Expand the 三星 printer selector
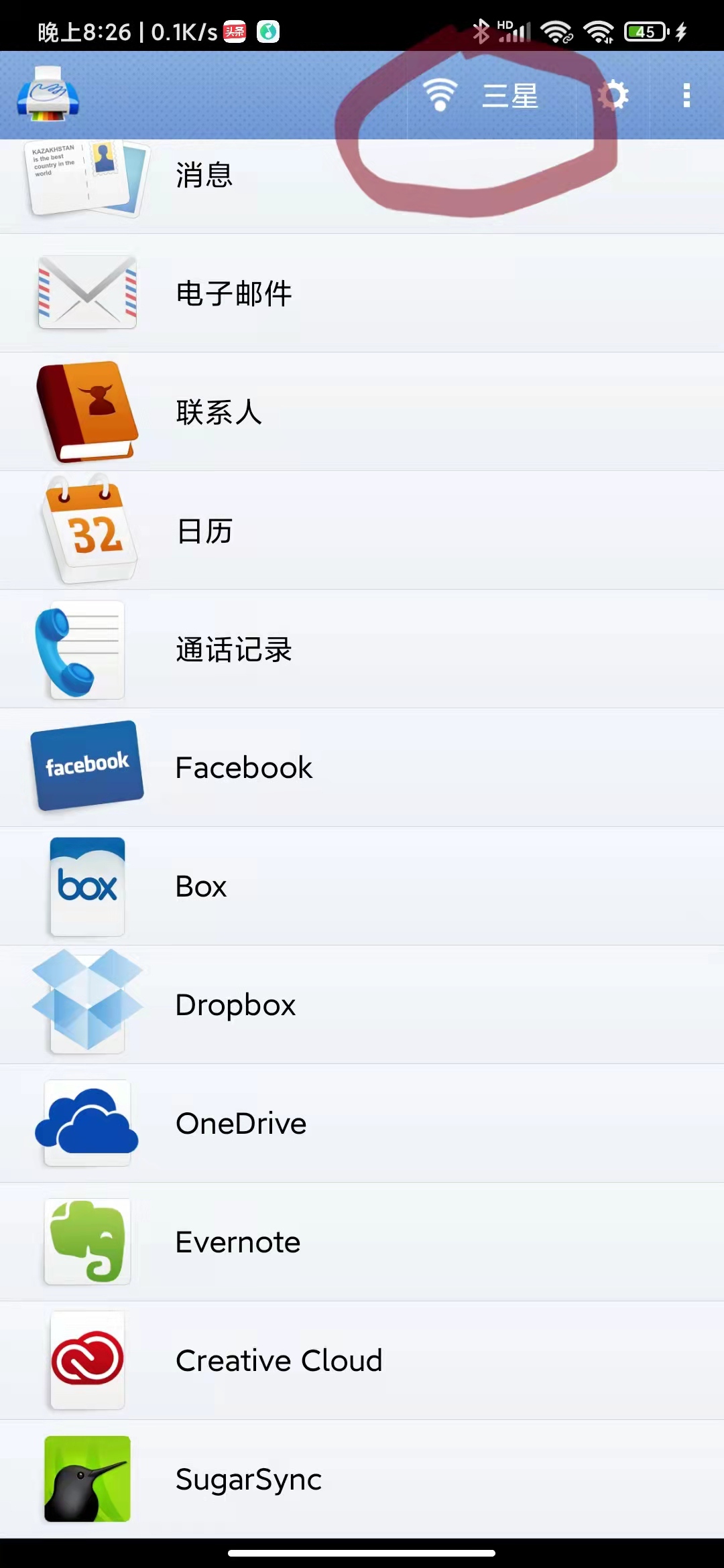Image resolution: width=724 pixels, height=1568 pixels. coord(511,96)
